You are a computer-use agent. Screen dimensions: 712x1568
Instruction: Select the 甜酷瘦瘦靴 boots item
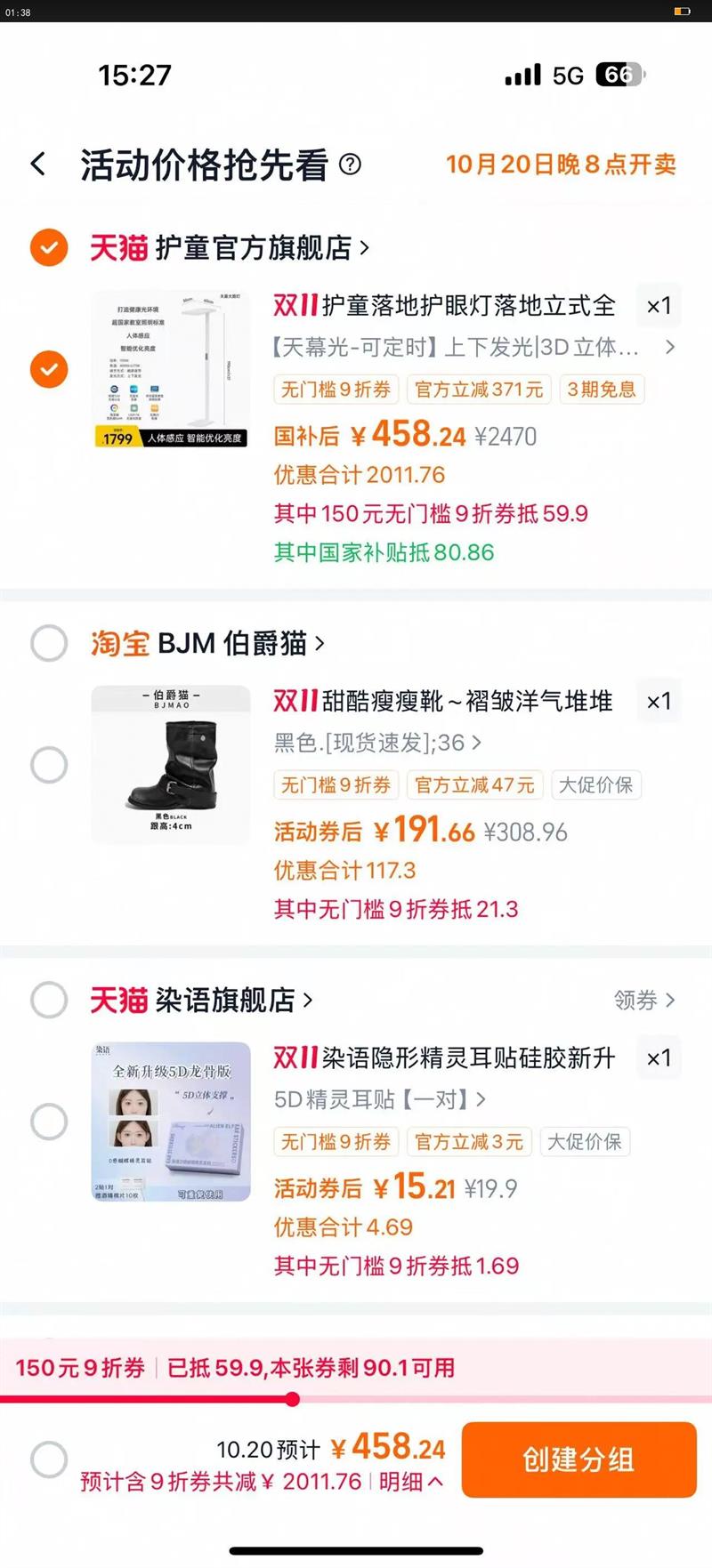pyautogui.click(x=49, y=764)
